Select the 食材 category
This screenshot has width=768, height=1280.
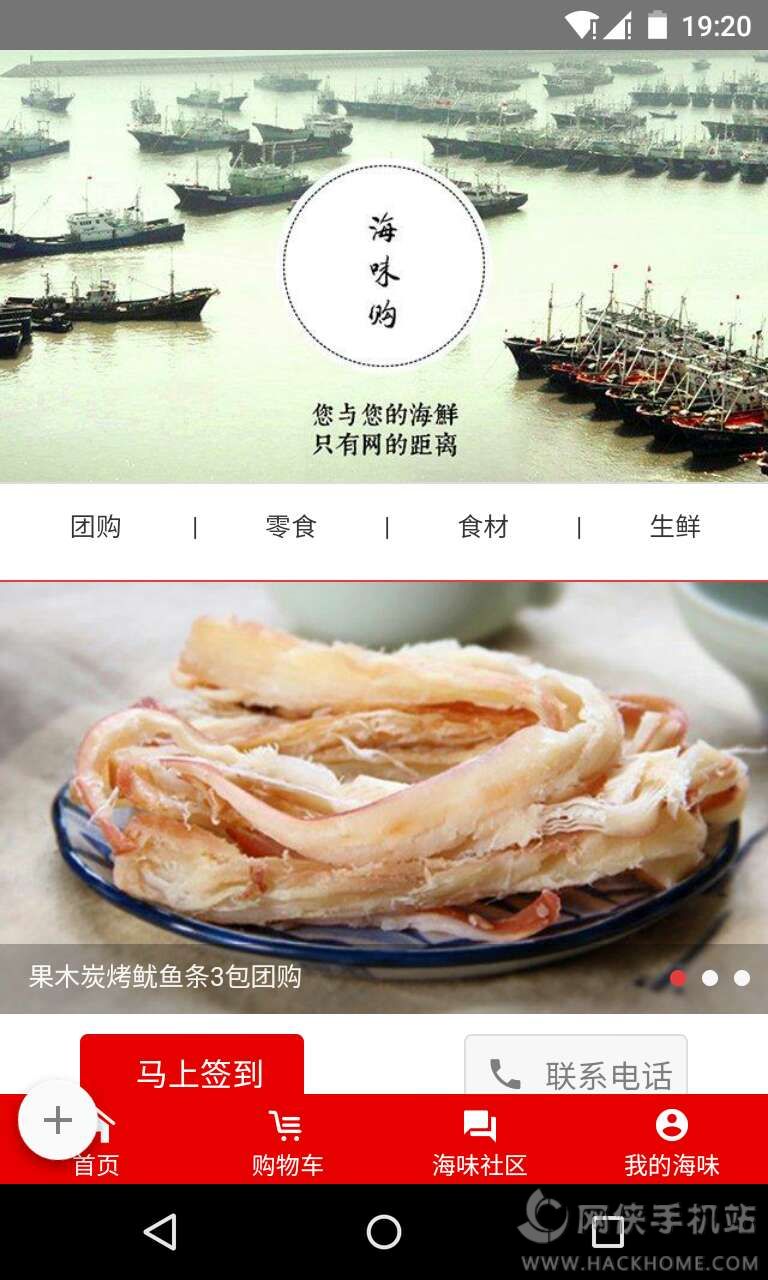tap(483, 527)
